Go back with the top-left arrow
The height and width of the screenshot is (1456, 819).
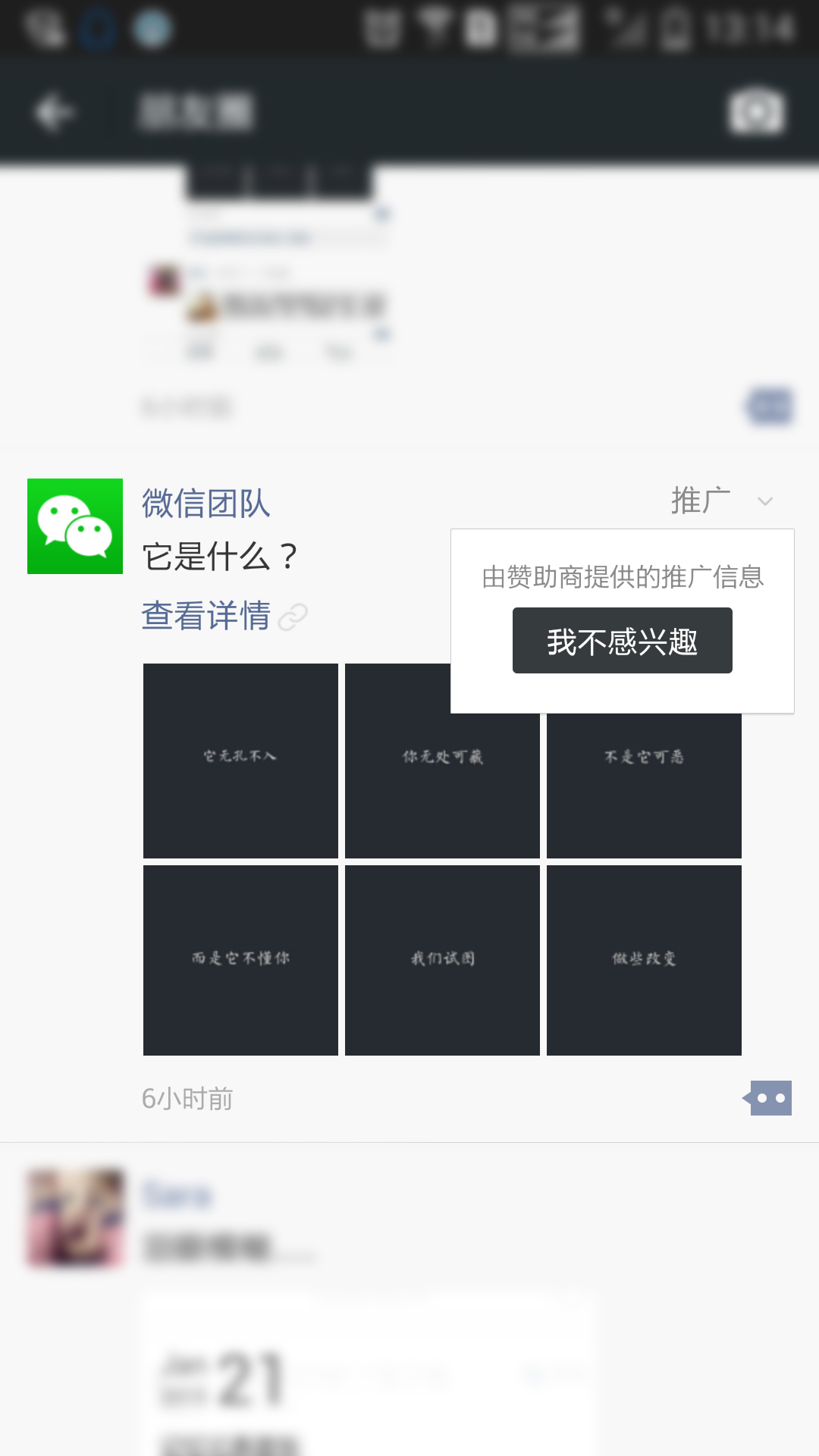[x=55, y=112]
